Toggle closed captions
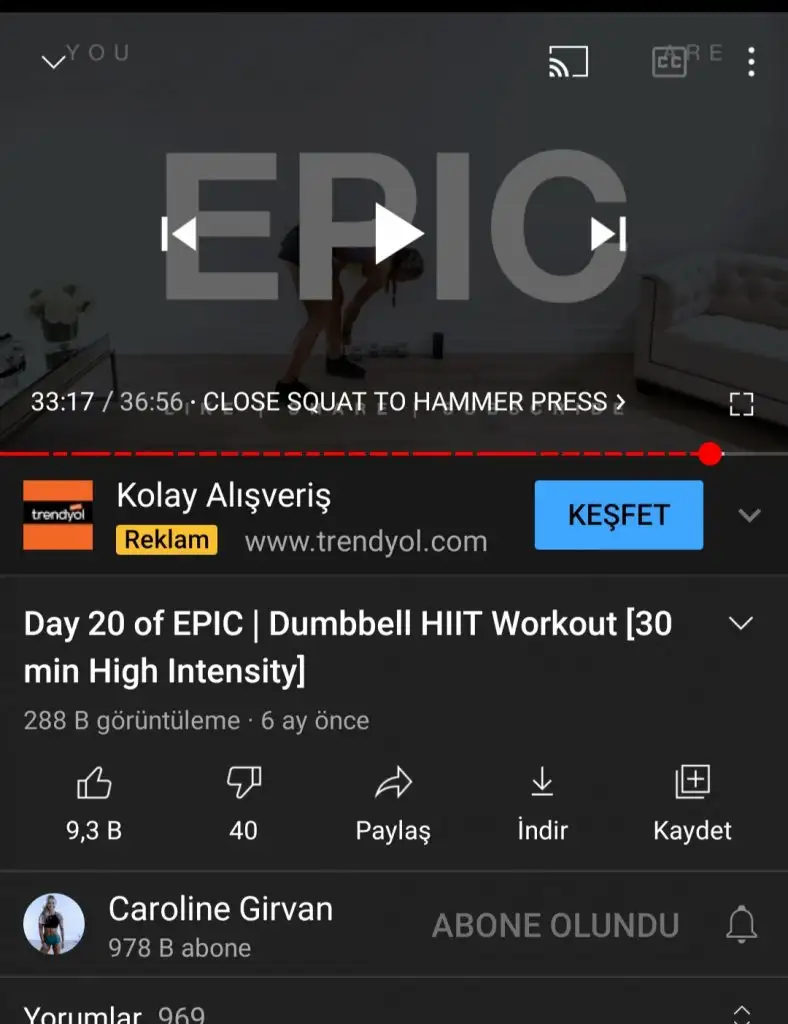Screen dimensions: 788x1024 click(x=669, y=62)
